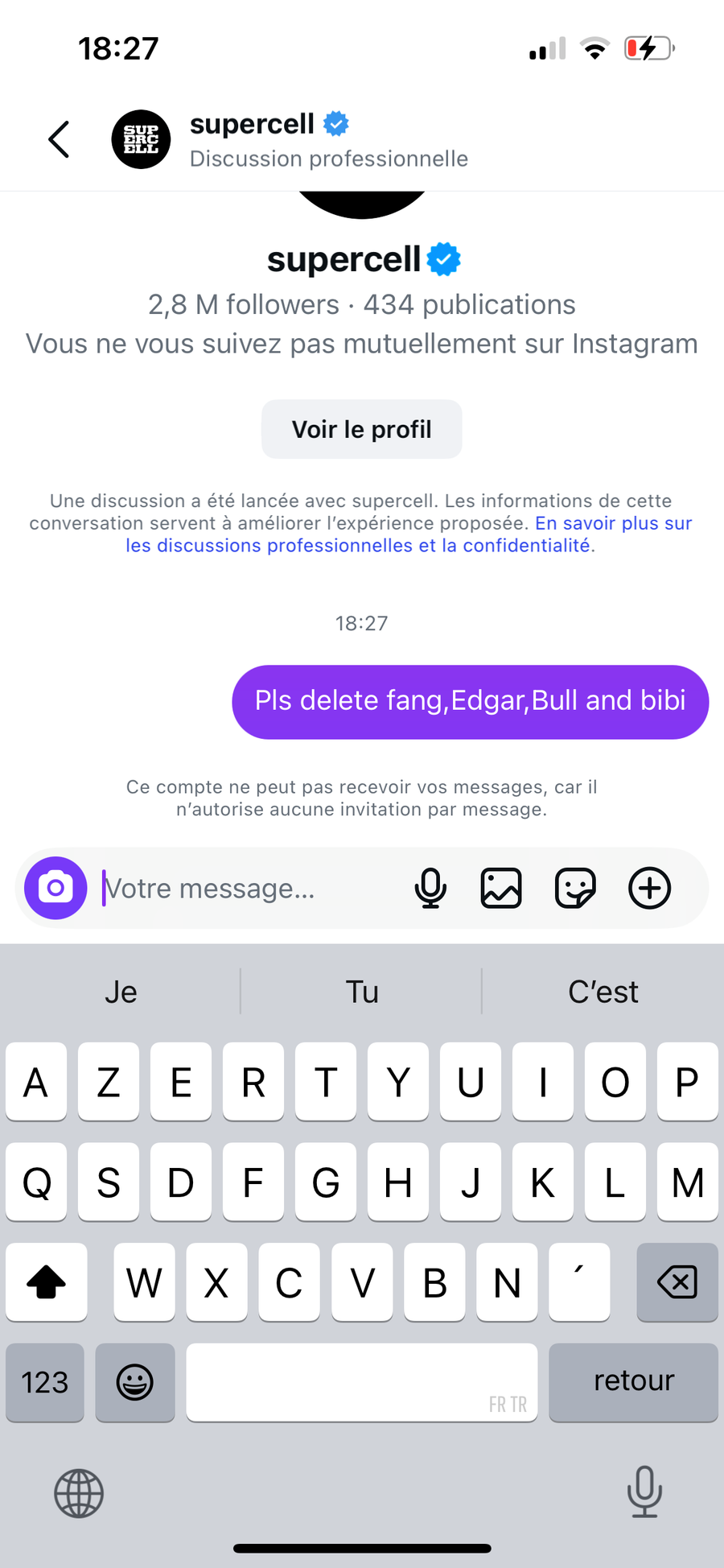Viewport: 724px width, 1568px height.
Task: Open more options with the plus icon
Action: (x=649, y=889)
